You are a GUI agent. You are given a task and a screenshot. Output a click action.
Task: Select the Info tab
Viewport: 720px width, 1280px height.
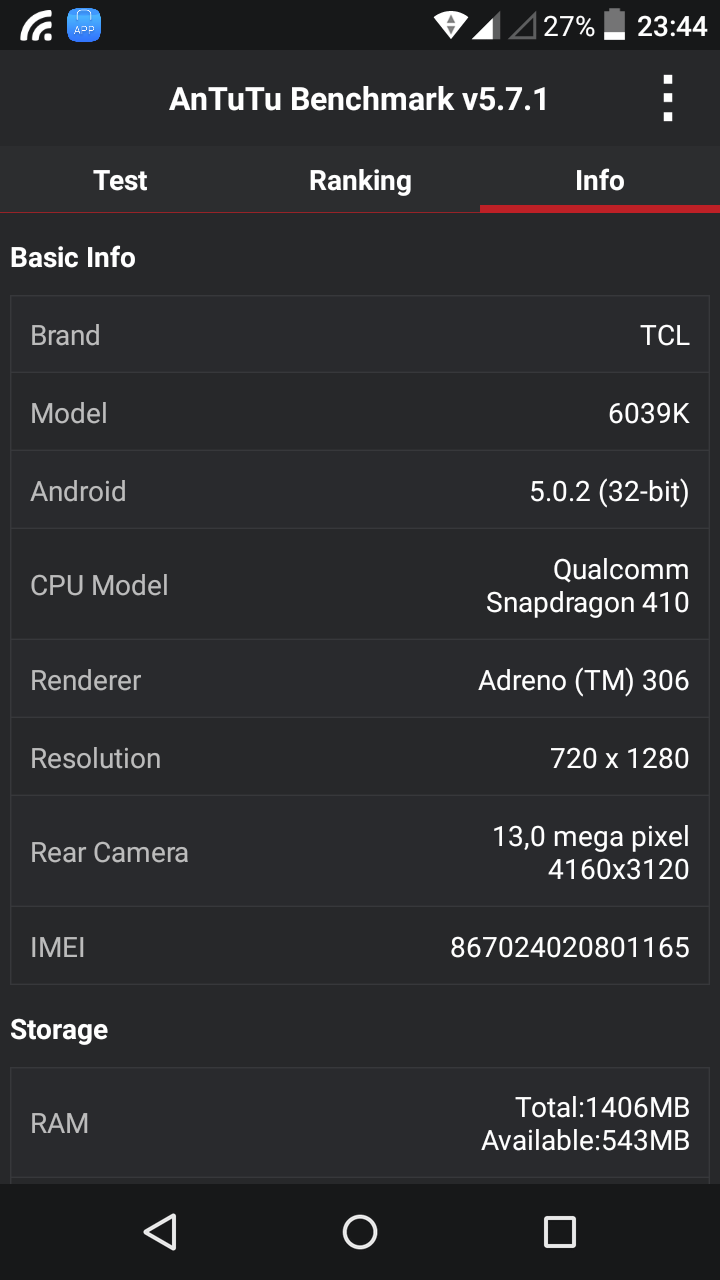(599, 180)
